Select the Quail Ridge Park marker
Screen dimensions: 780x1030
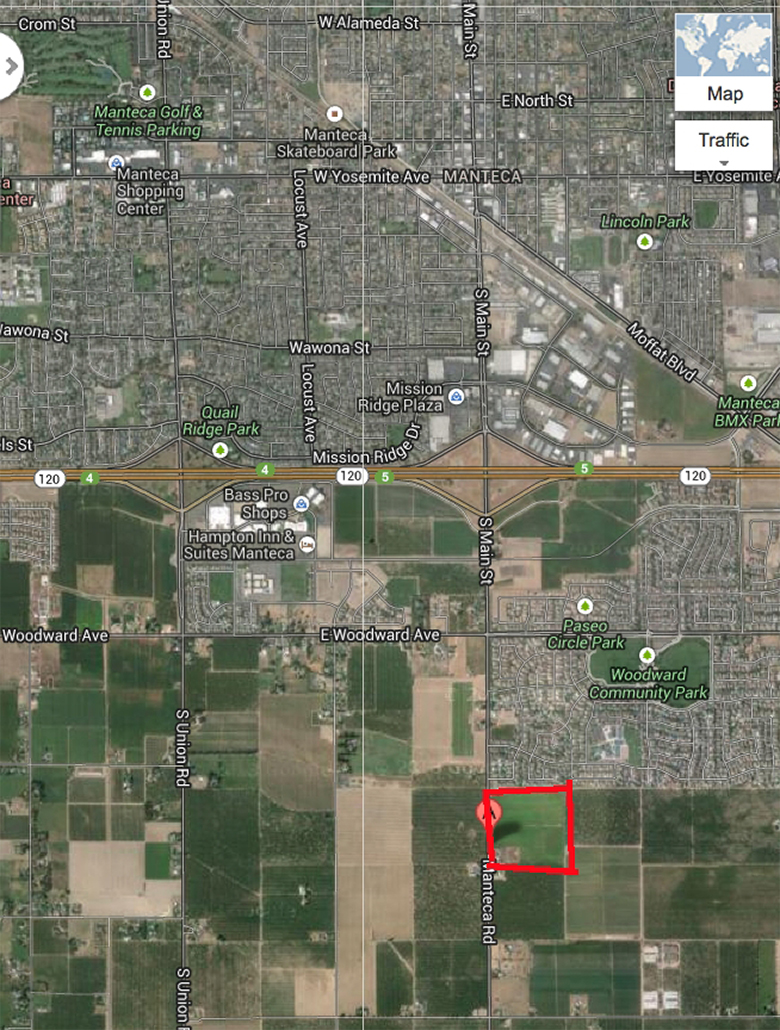tap(220, 450)
